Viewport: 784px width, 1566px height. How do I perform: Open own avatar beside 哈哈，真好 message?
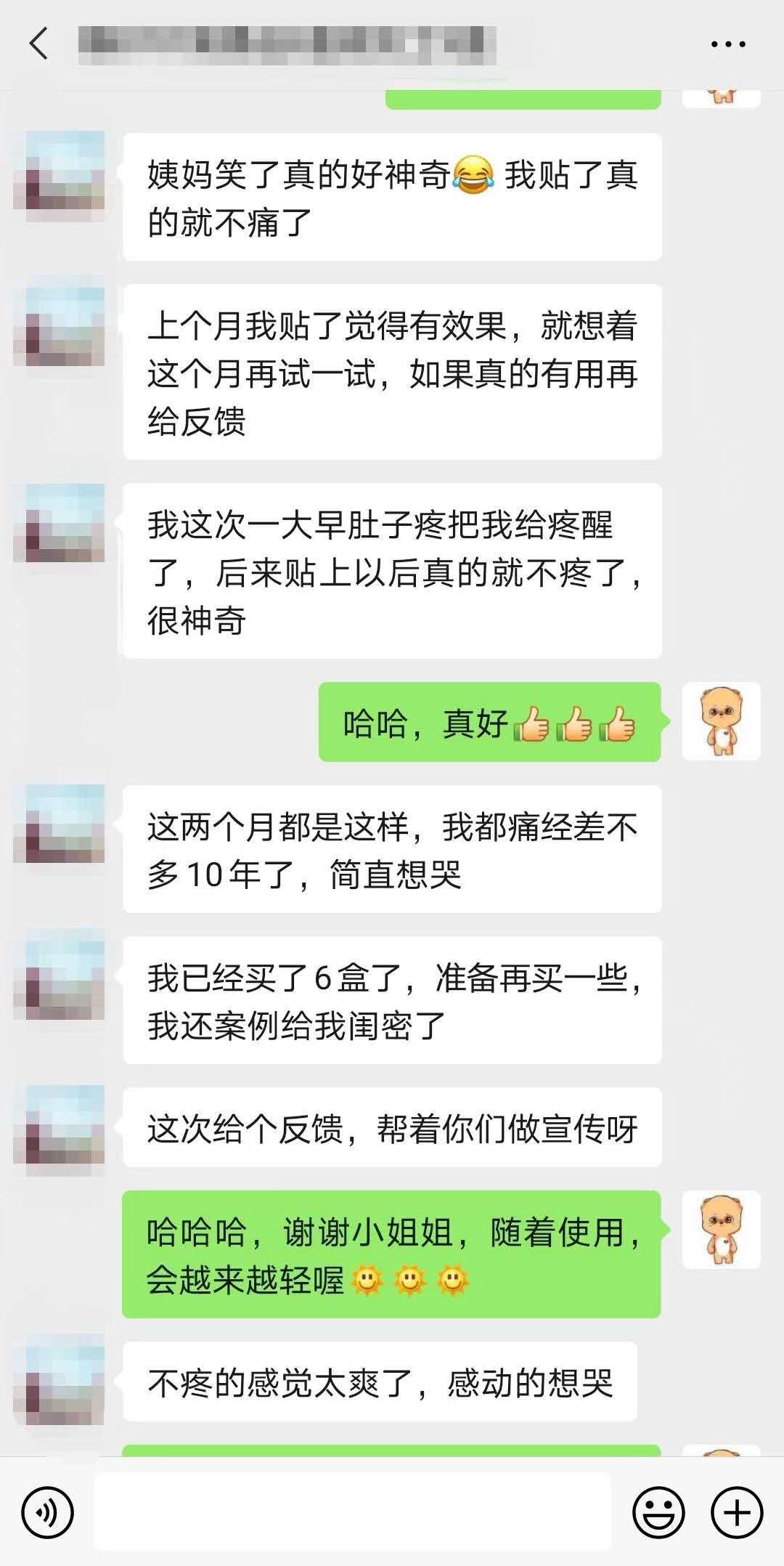coord(721,721)
